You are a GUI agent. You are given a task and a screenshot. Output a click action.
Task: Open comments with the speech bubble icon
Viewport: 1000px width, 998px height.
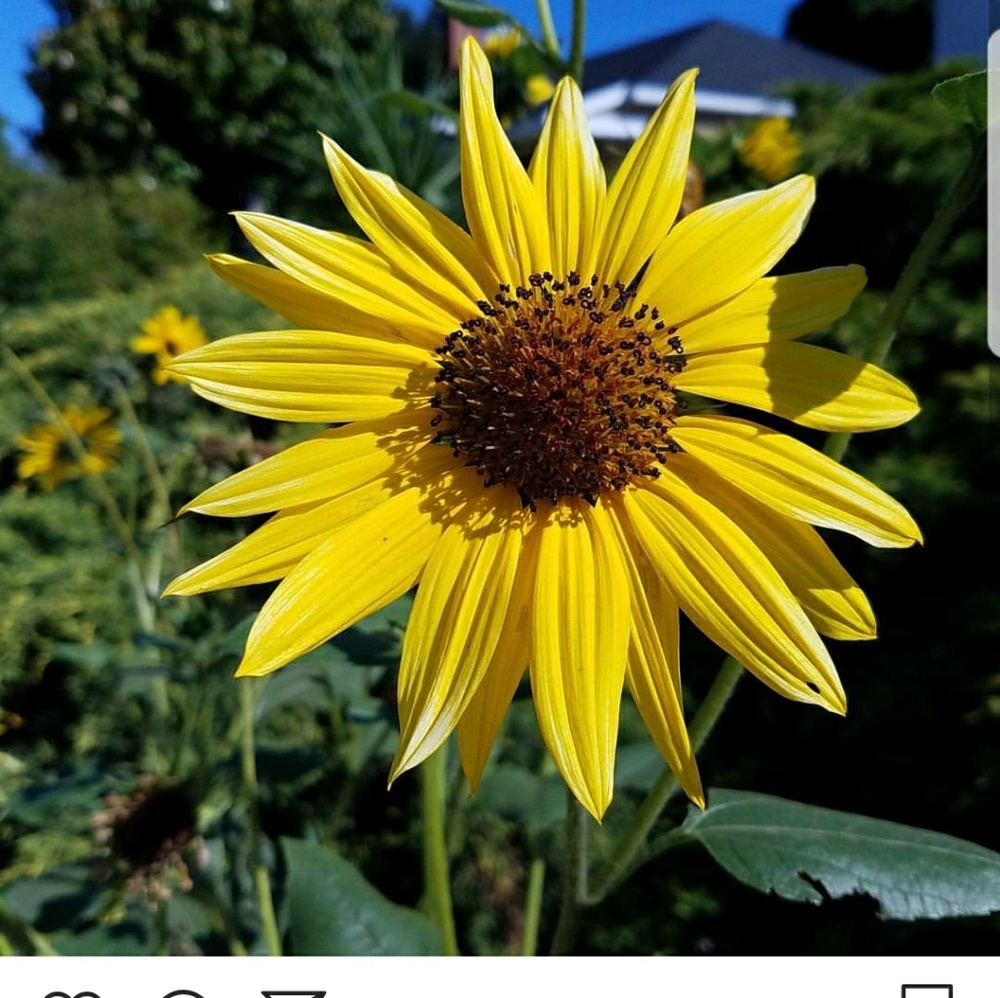point(183,994)
